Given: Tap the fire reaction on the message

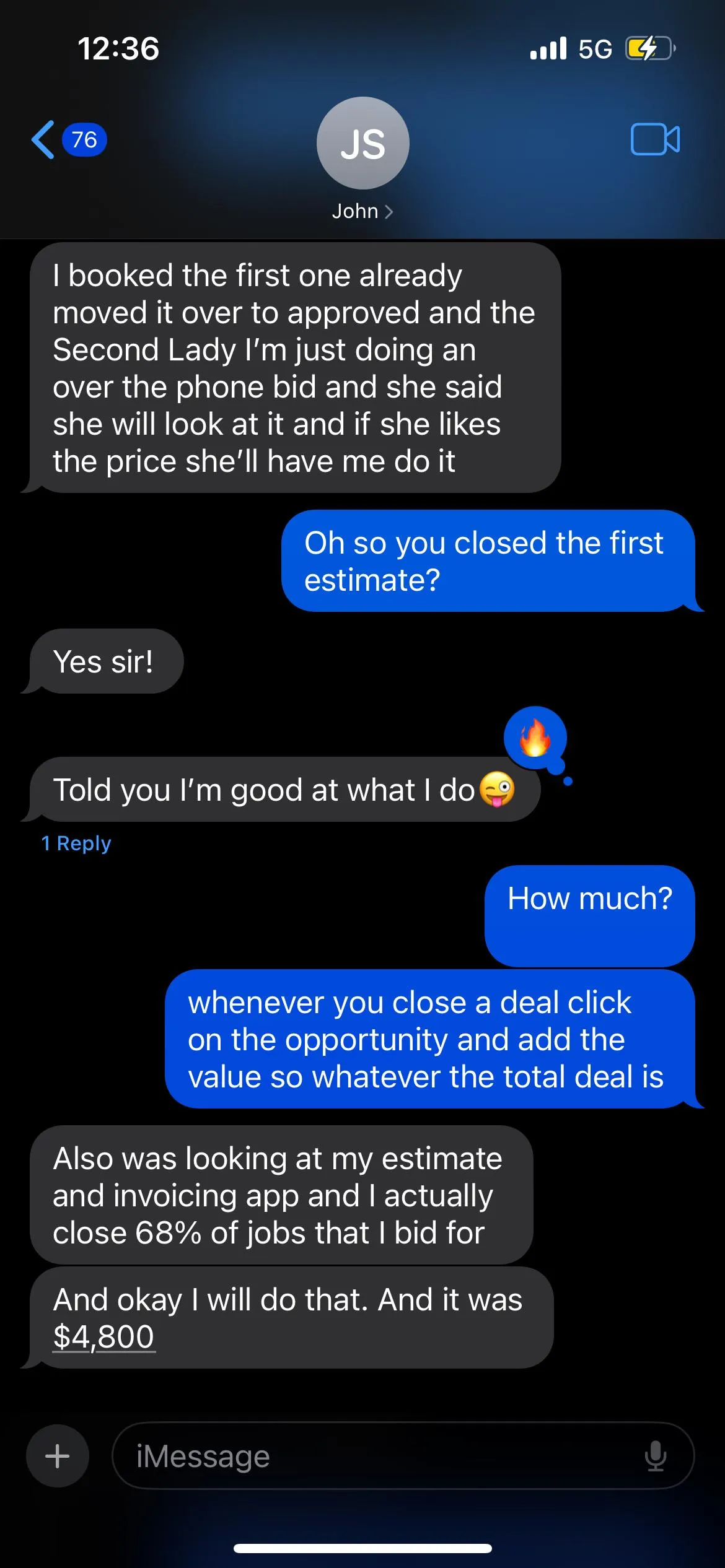Looking at the screenshot, I should (x=535, y=738).
